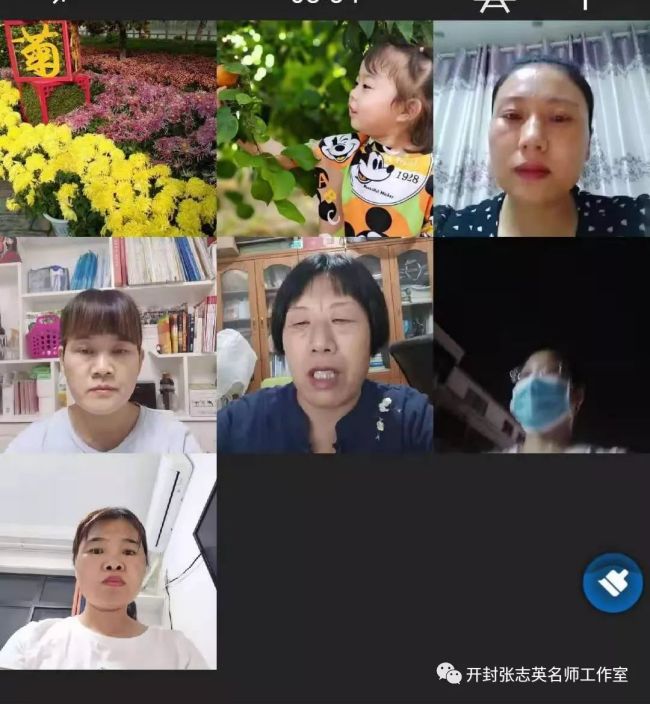Select the participant in front of bookshelf

pyautogui.click(x=108, y=345)
